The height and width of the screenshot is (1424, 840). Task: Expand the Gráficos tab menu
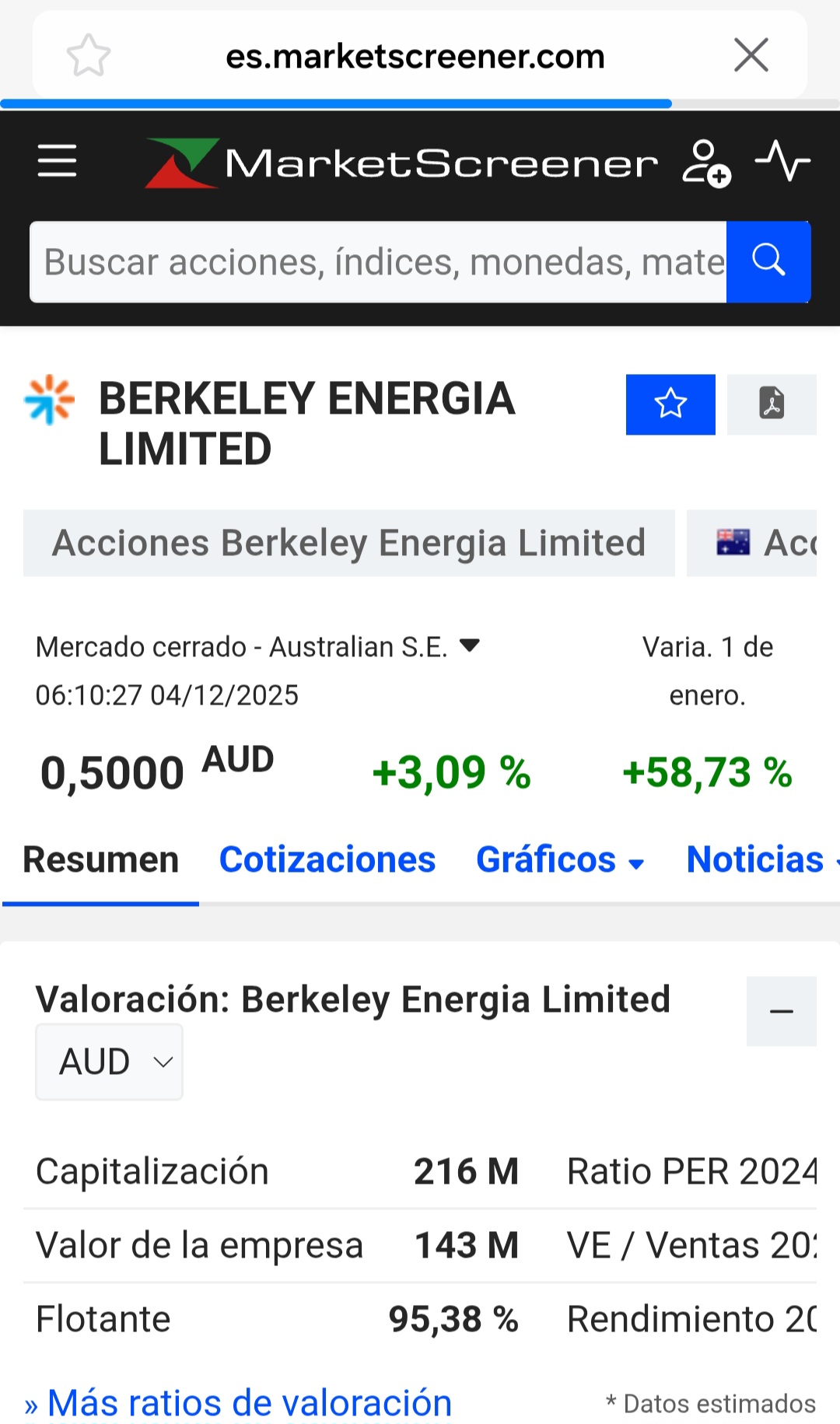click(560, 860)
